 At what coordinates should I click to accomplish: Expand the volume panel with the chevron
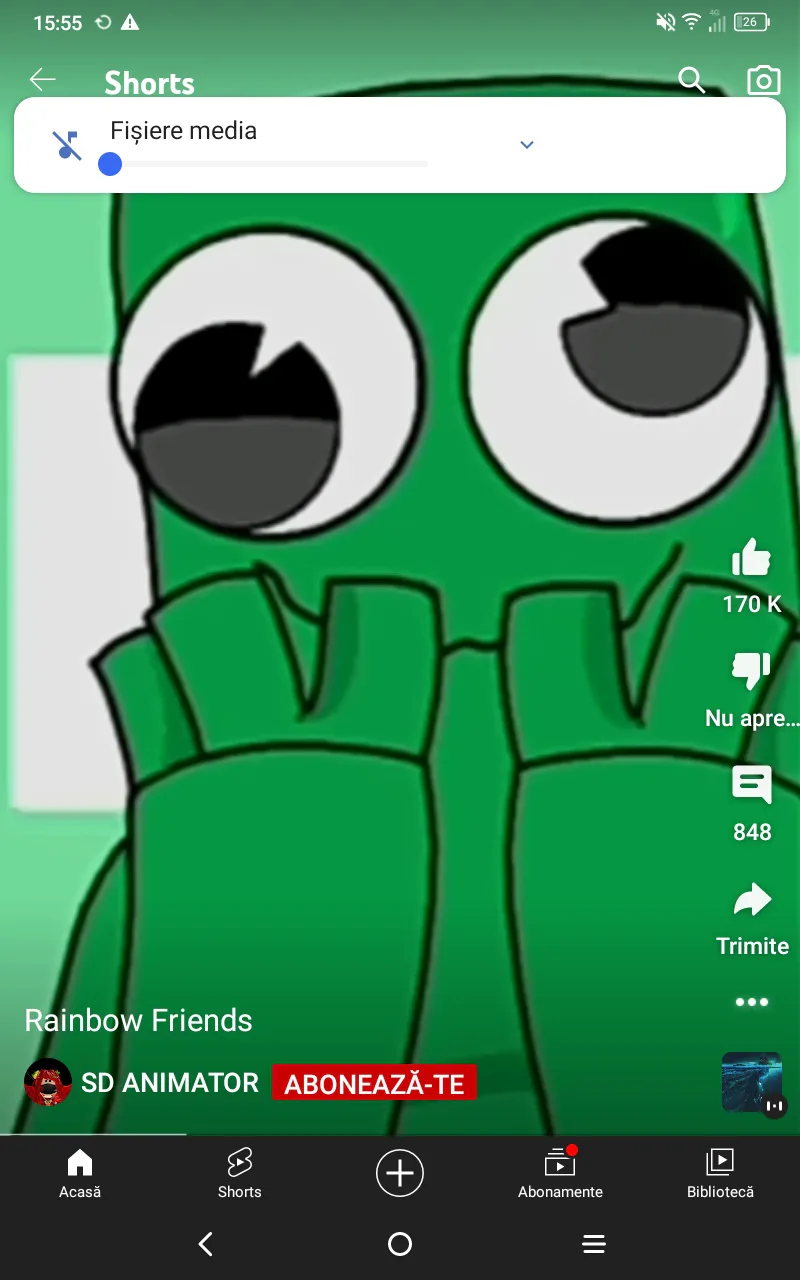coord(527,145)
